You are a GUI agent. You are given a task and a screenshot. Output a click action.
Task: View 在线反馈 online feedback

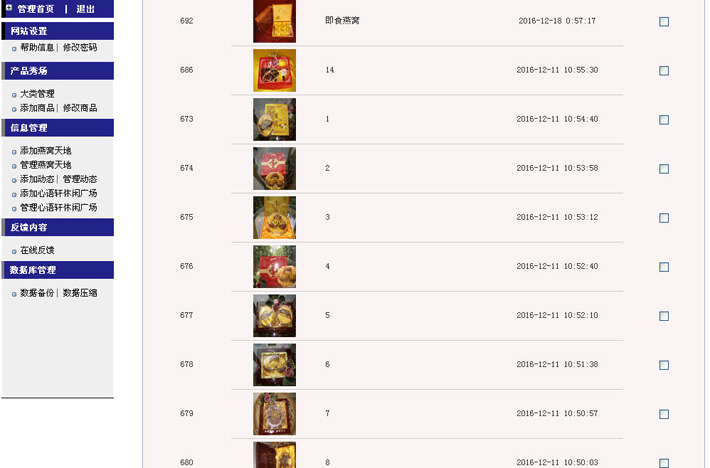point(37,250)
